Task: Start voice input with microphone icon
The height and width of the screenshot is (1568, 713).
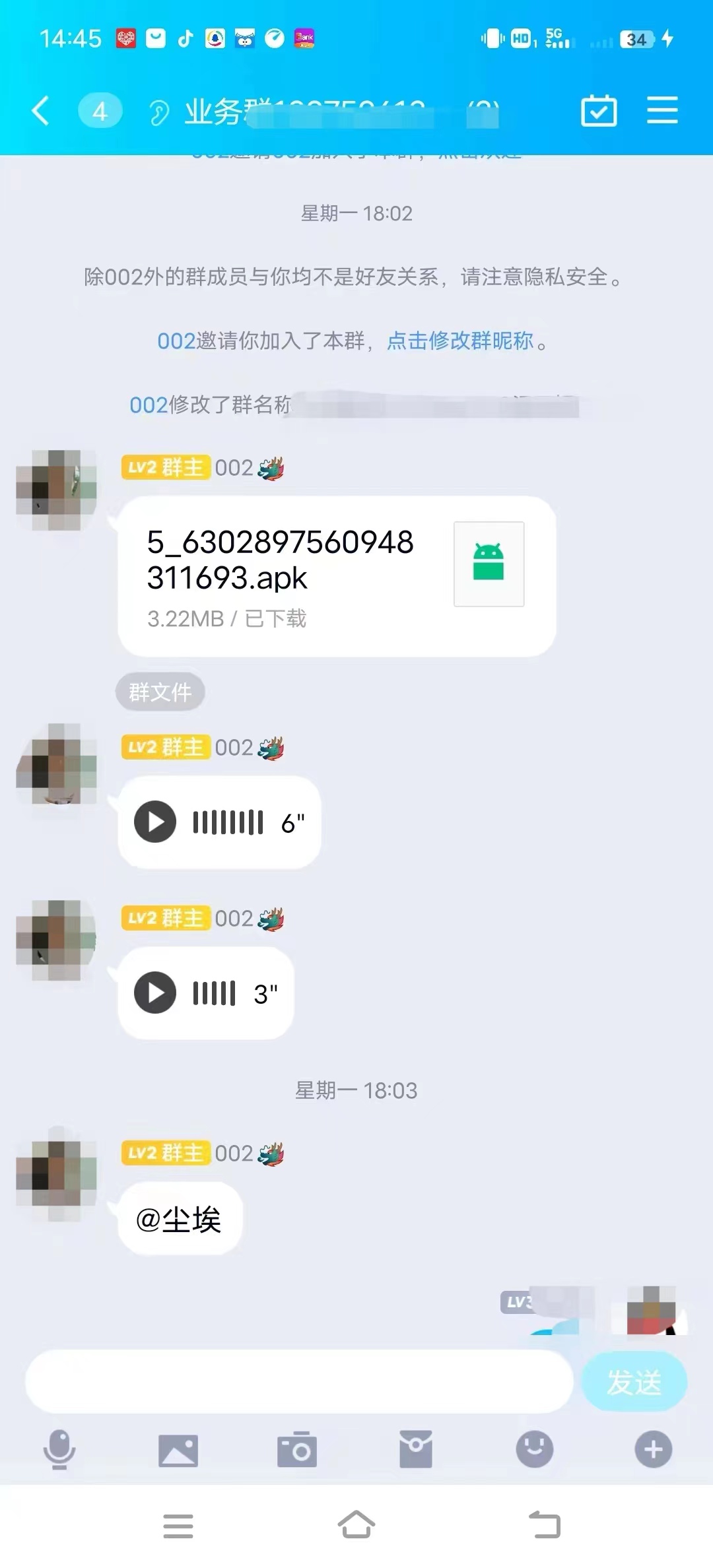Action: click(x=59, y=1450)
